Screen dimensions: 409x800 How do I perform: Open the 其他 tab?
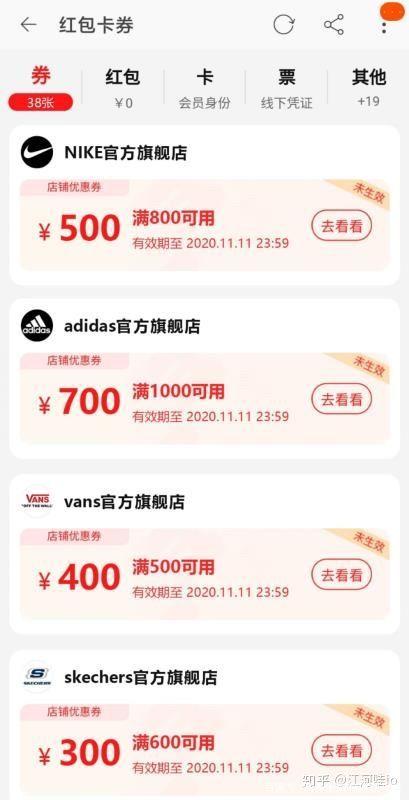click(368, 88)
